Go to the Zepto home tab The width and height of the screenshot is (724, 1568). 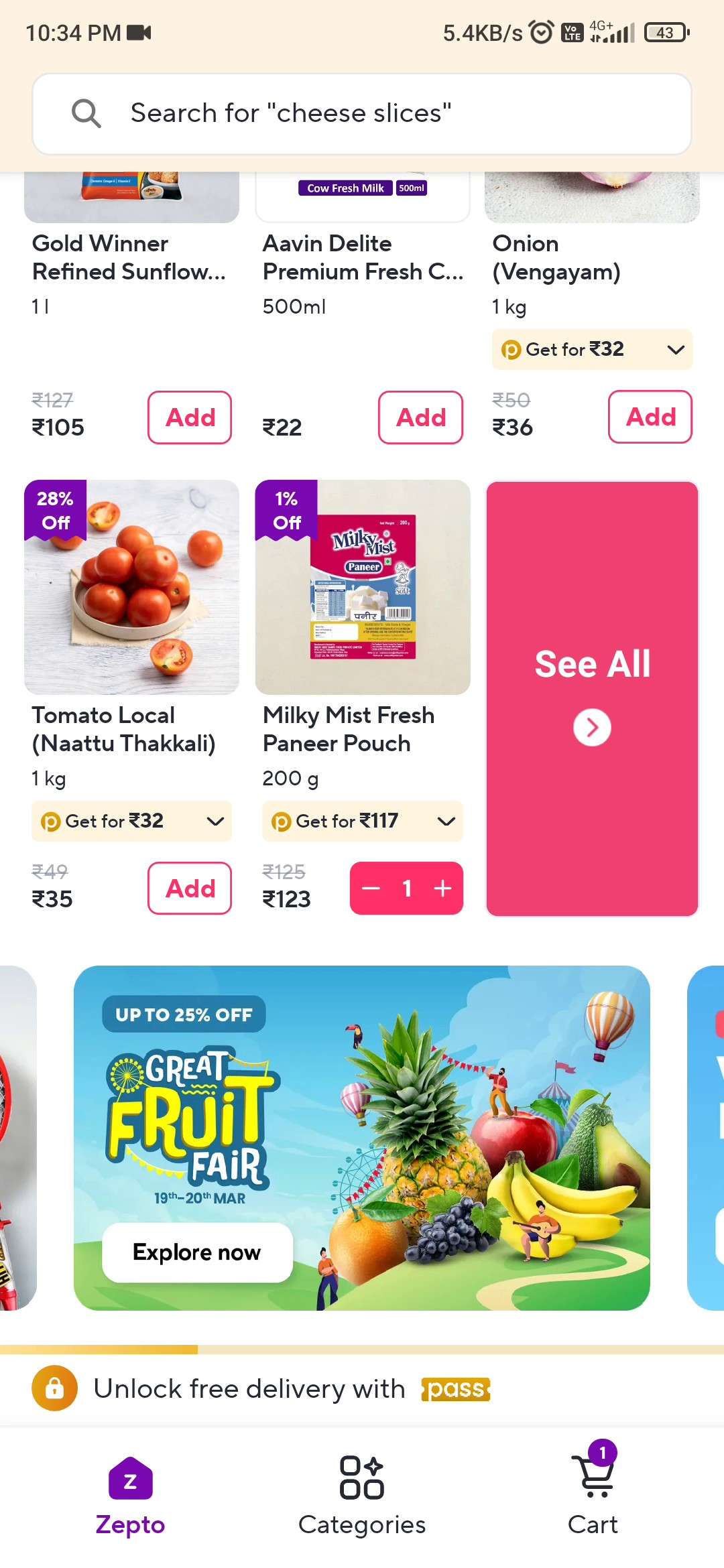point(130,1496)
